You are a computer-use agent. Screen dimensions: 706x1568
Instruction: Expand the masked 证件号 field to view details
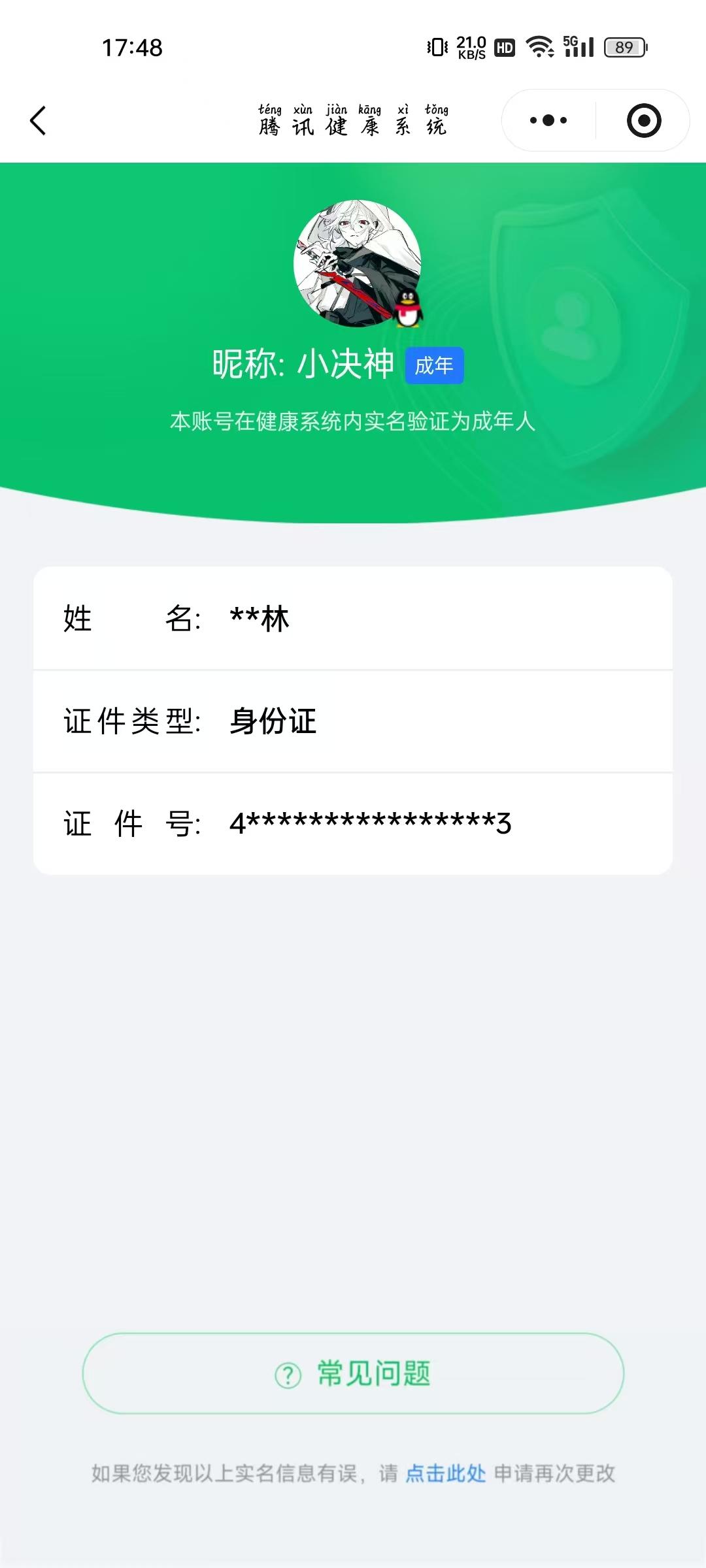(x=369, y=824)
